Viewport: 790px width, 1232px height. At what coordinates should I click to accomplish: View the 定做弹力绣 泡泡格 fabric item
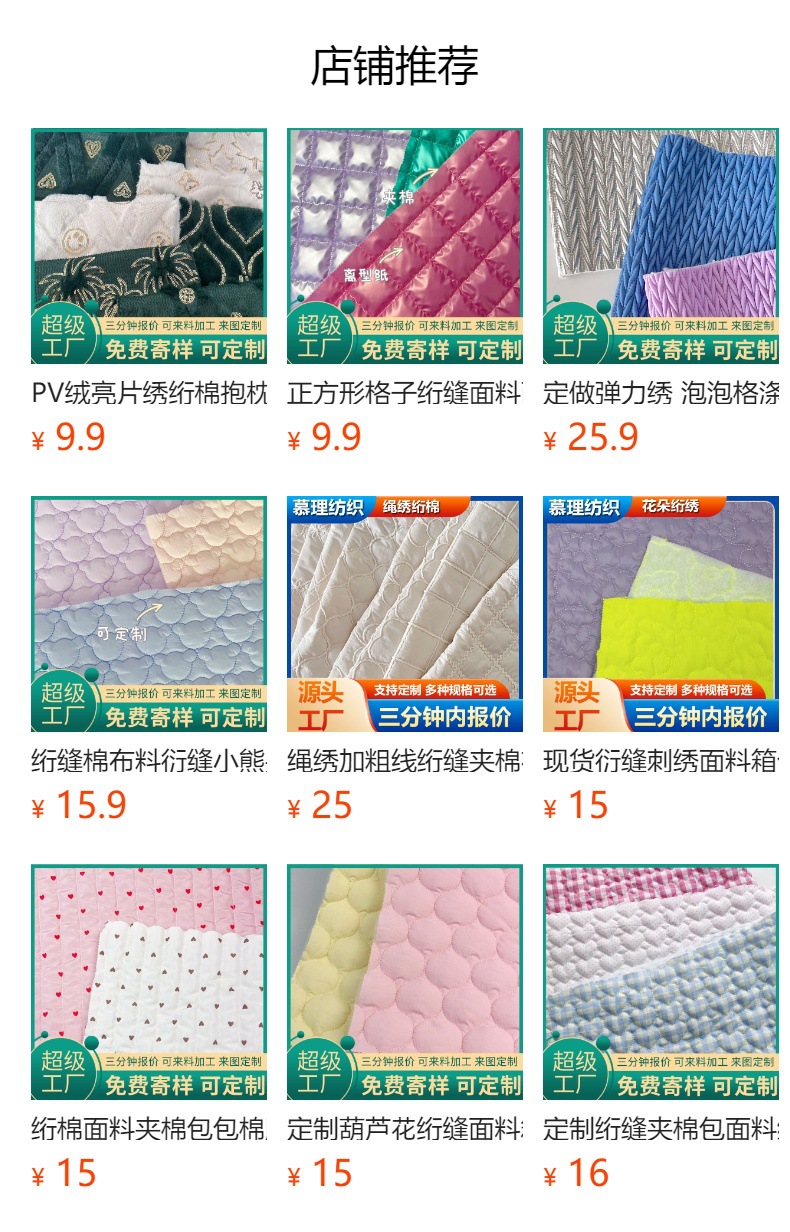(x=661, y=246)
